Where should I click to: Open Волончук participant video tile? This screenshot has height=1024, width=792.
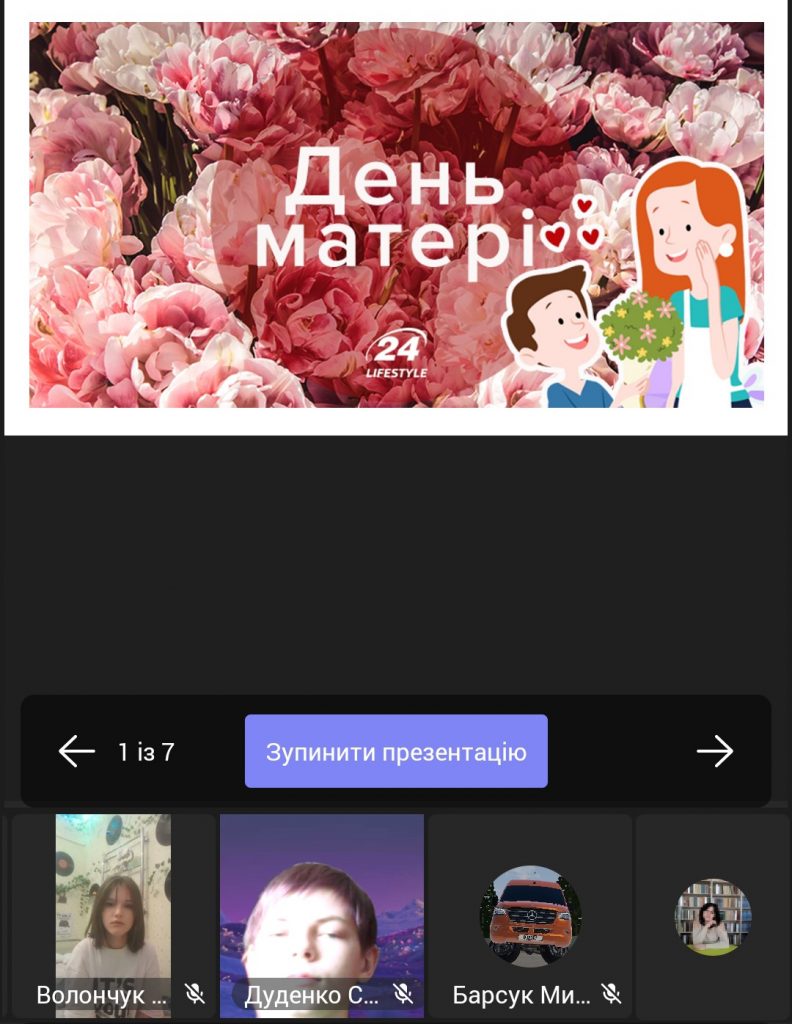pos(113,914)
